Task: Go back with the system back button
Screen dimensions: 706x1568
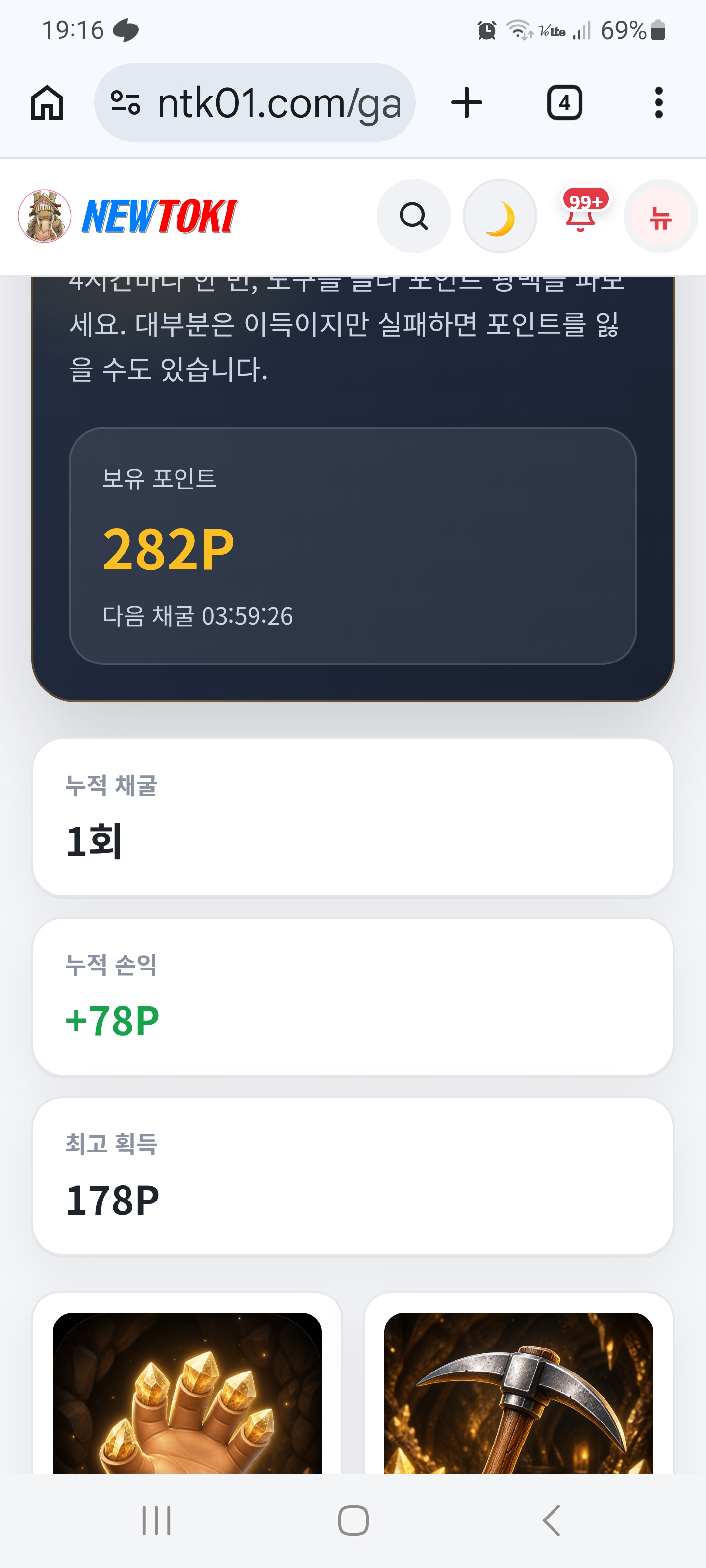Action: [551, 1520]
